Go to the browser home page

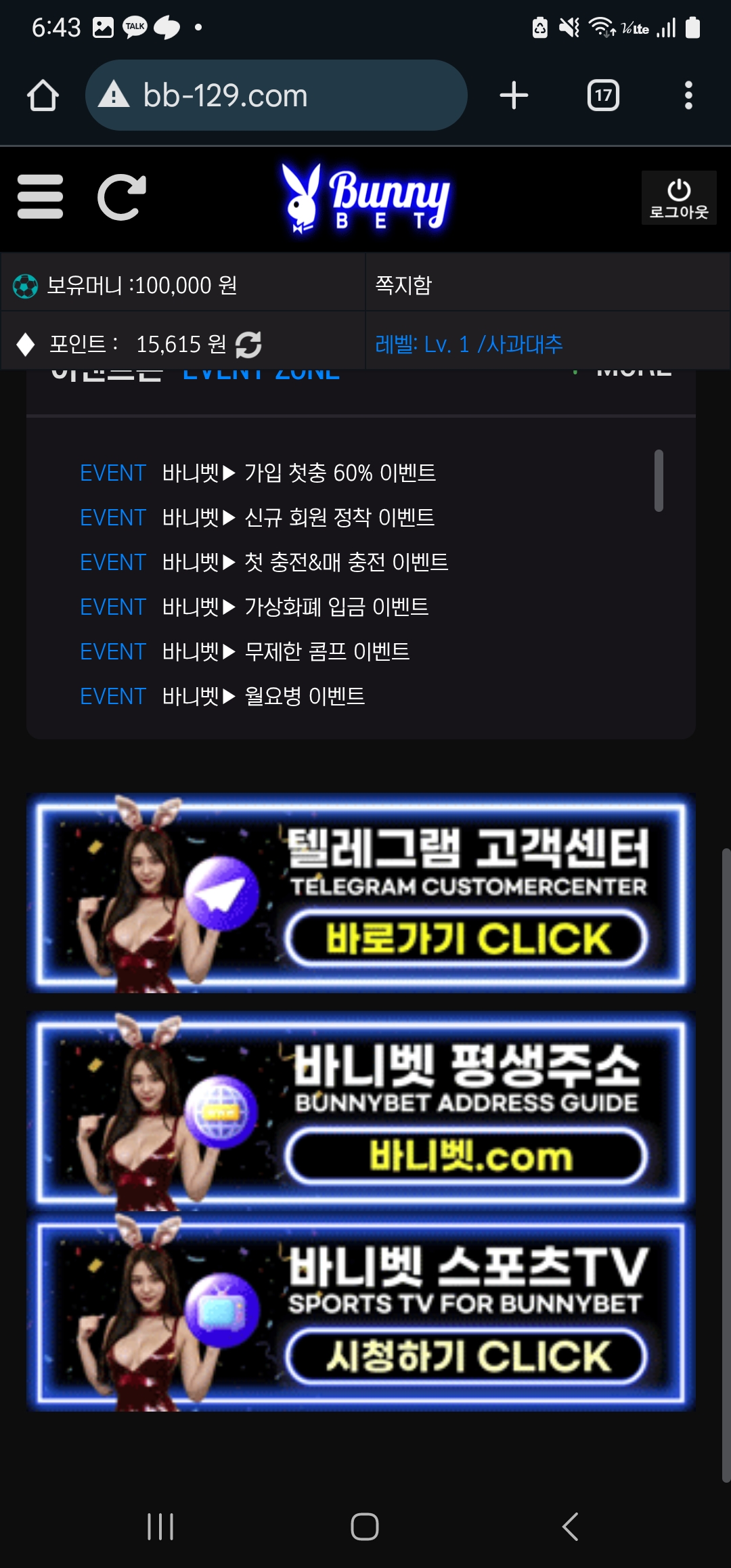(43, 95)
